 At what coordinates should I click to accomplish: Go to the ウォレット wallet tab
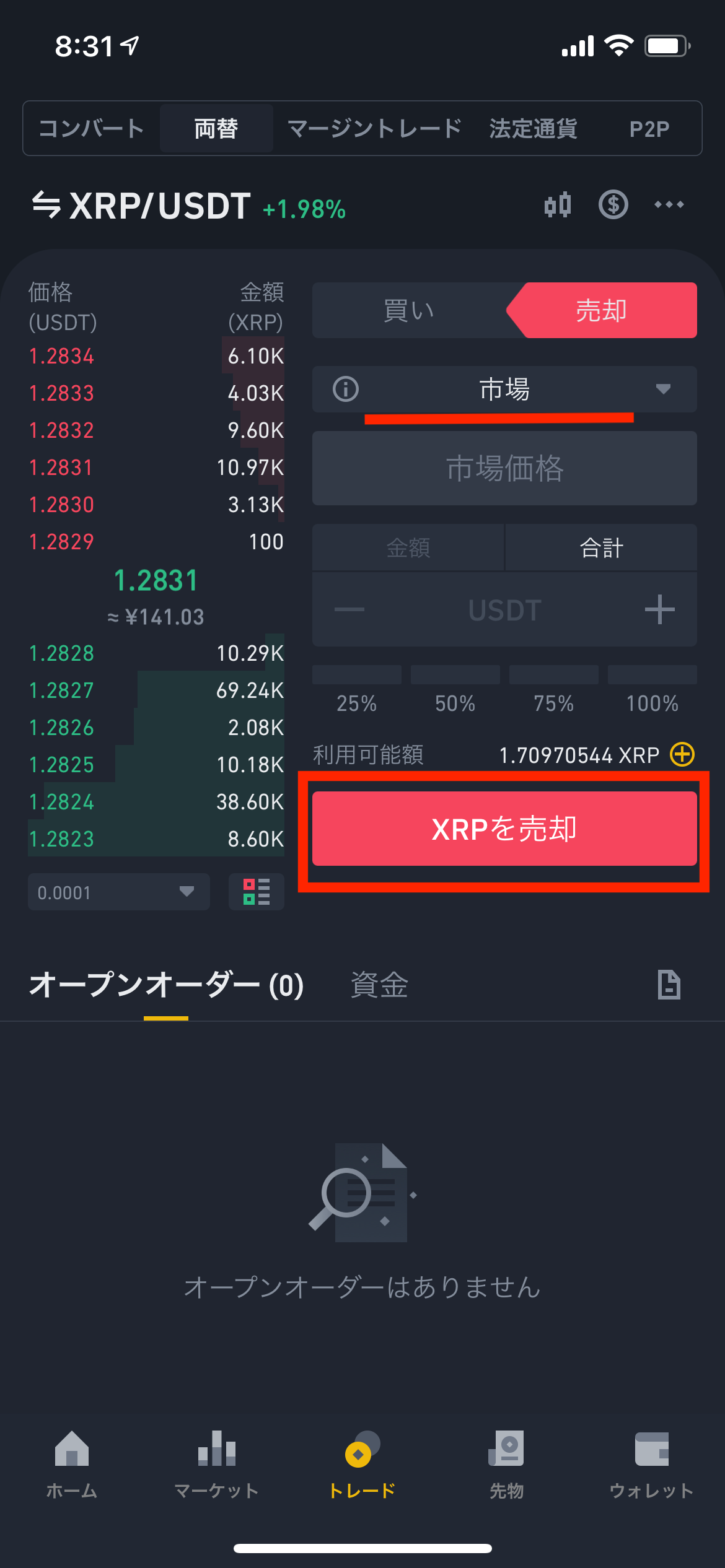tap(652, 1465)
